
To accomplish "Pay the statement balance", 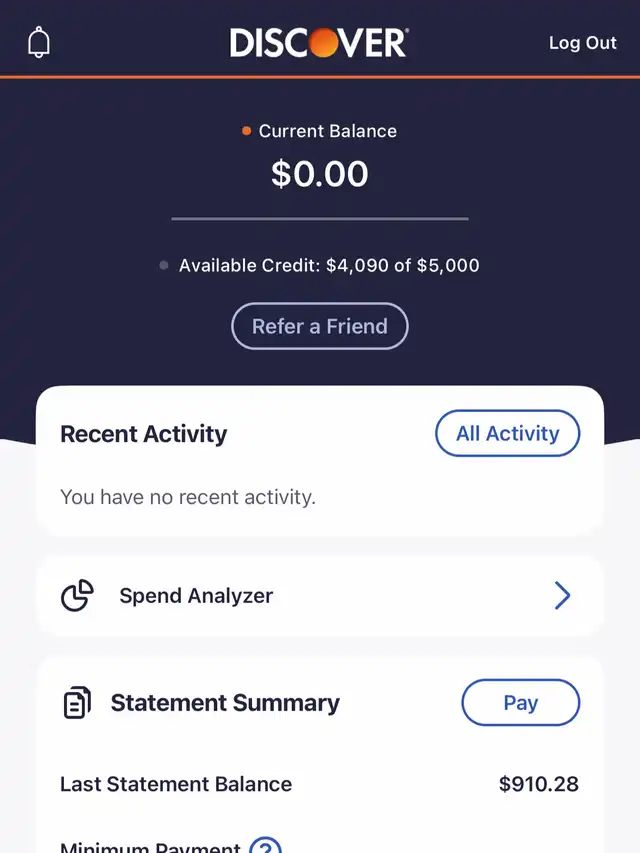I will coord(520,703).
